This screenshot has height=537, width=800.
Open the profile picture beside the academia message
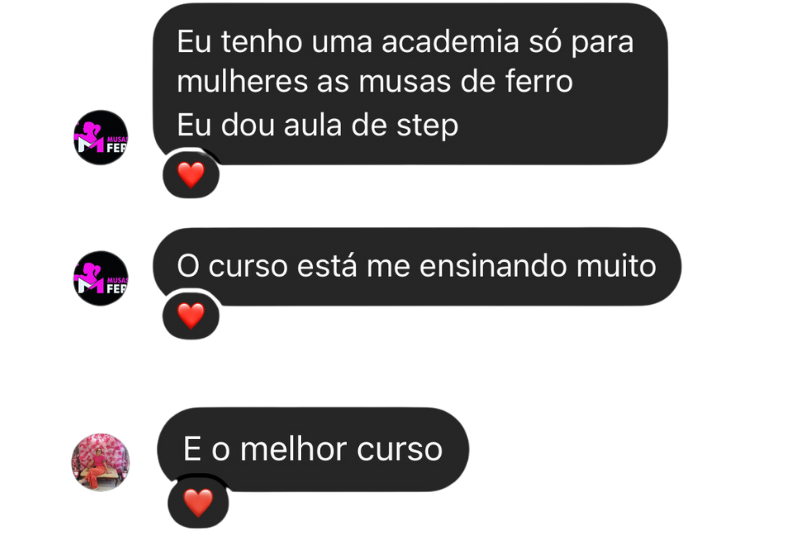pos(101,137)
